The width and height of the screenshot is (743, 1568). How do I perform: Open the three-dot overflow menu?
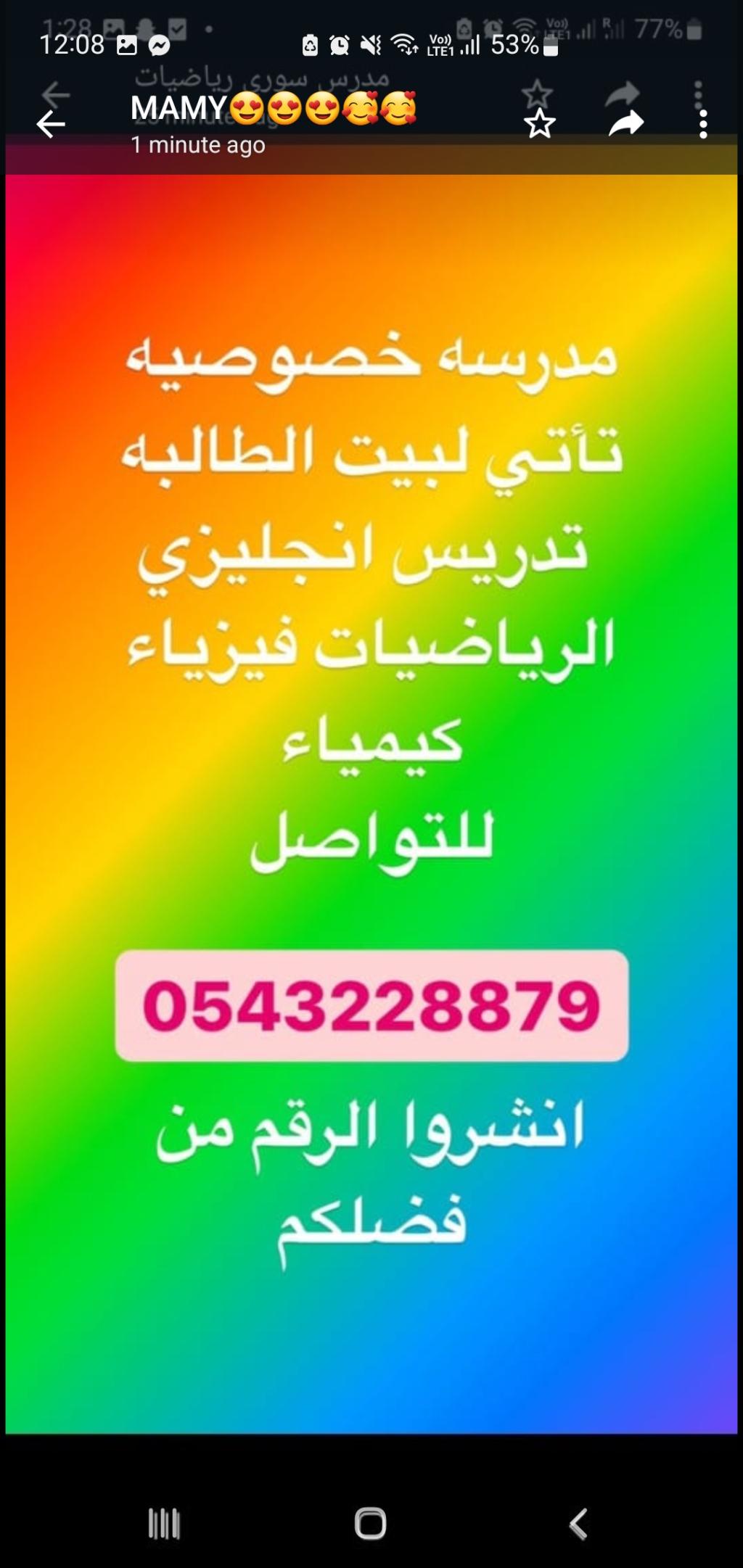click(702, 124)
